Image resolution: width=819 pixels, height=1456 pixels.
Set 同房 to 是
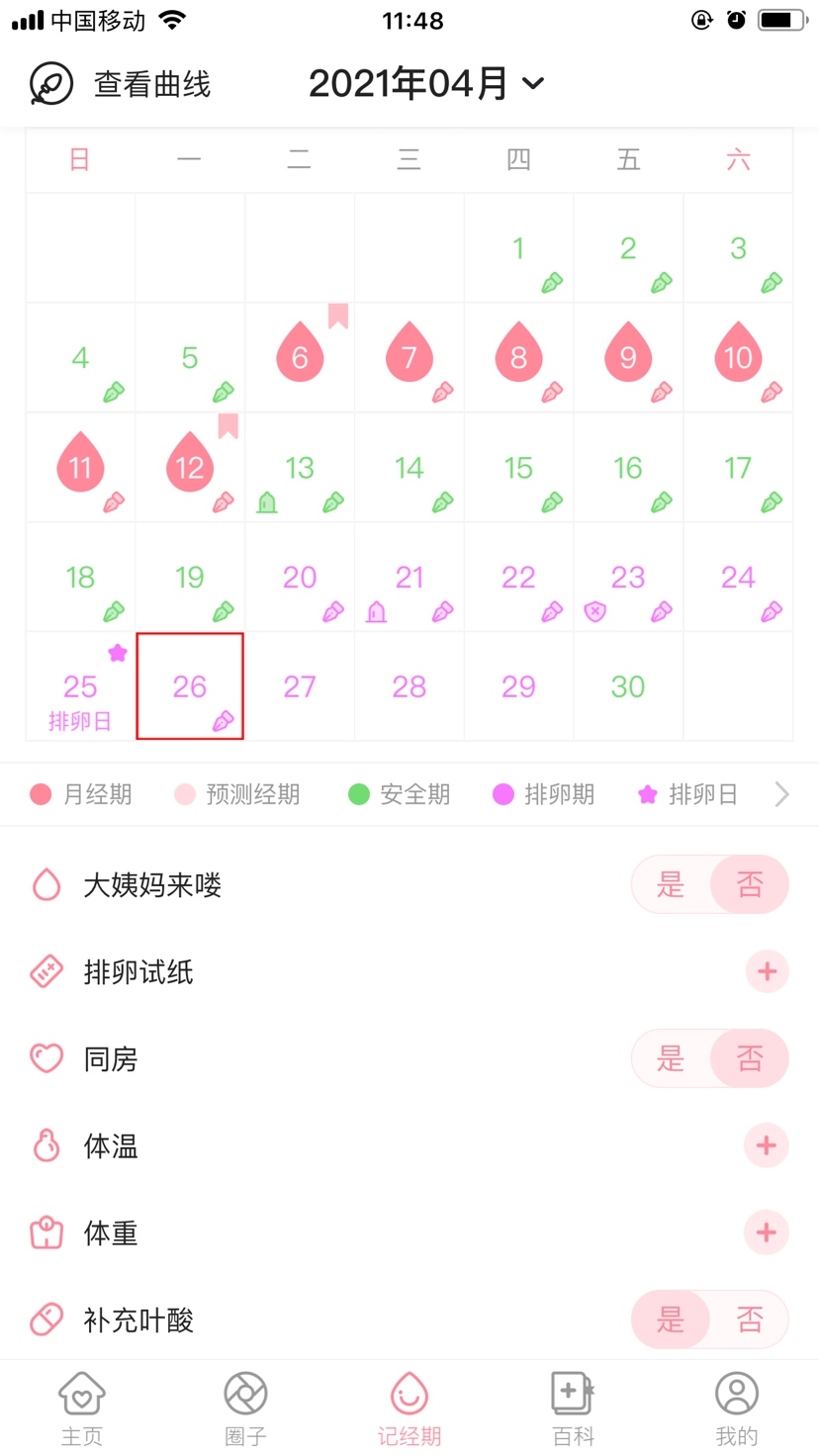[671, 1058]
